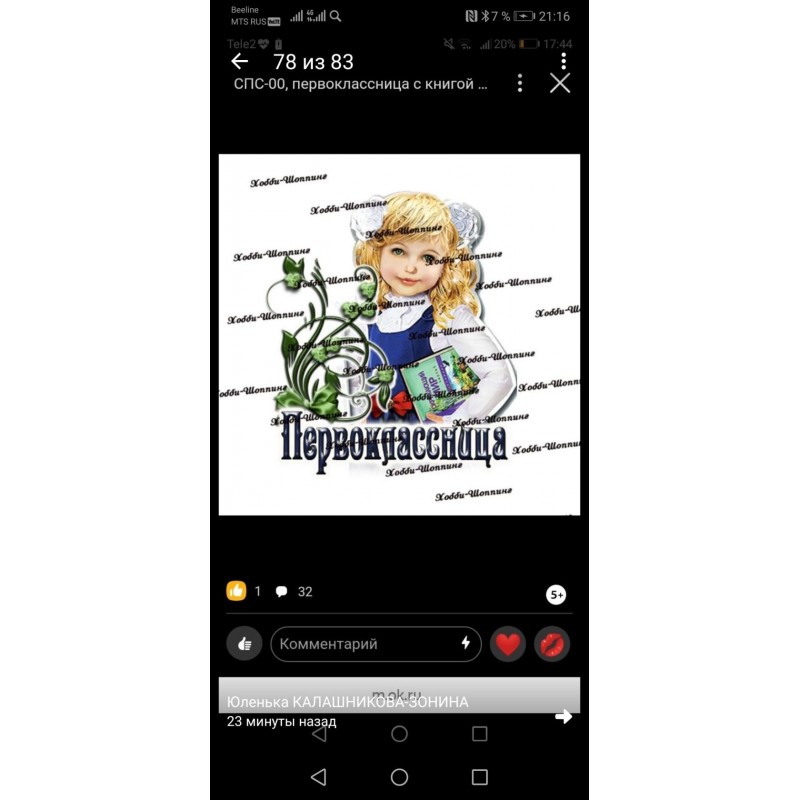Viewport: 800px width, 800px height.
Task: Open the three-dot options beside the title
Action: [x=519, y=83]
